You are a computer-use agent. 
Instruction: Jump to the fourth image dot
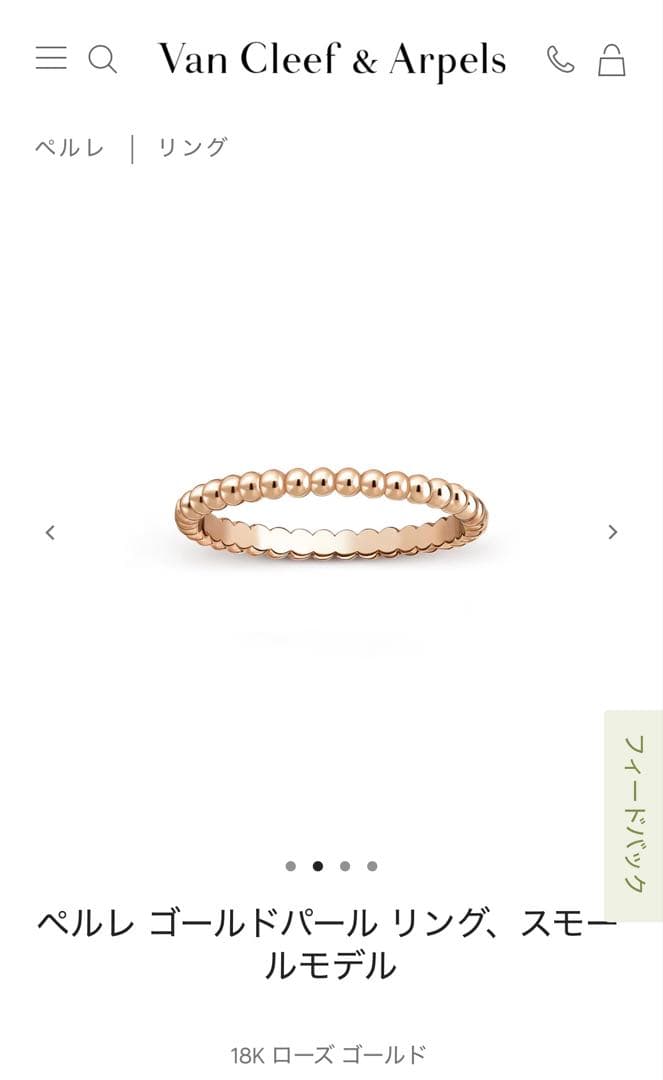point(372,866)
